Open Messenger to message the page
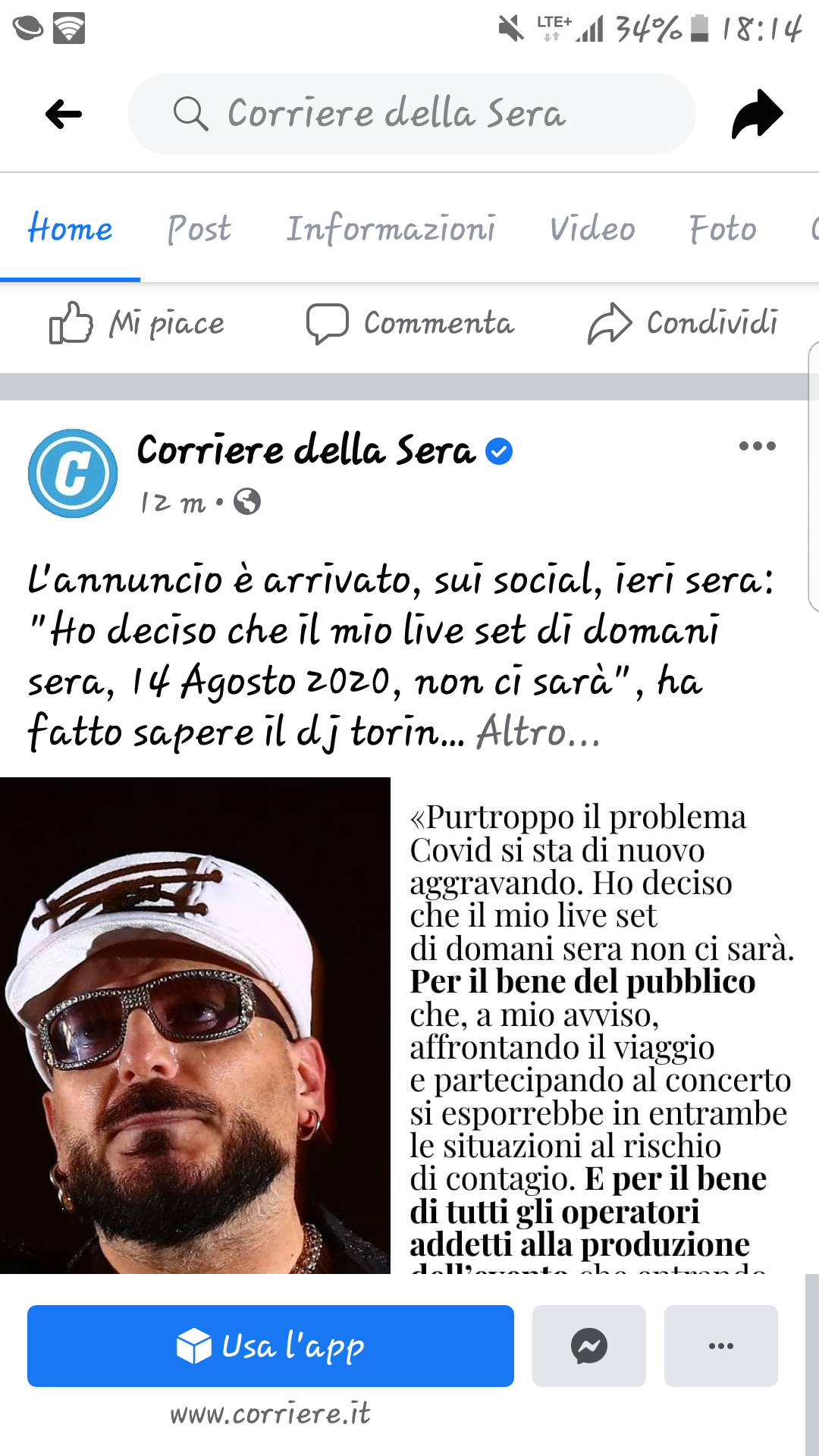The height and width of the screenshot is (1456, 819). (x=589, y=1346)
